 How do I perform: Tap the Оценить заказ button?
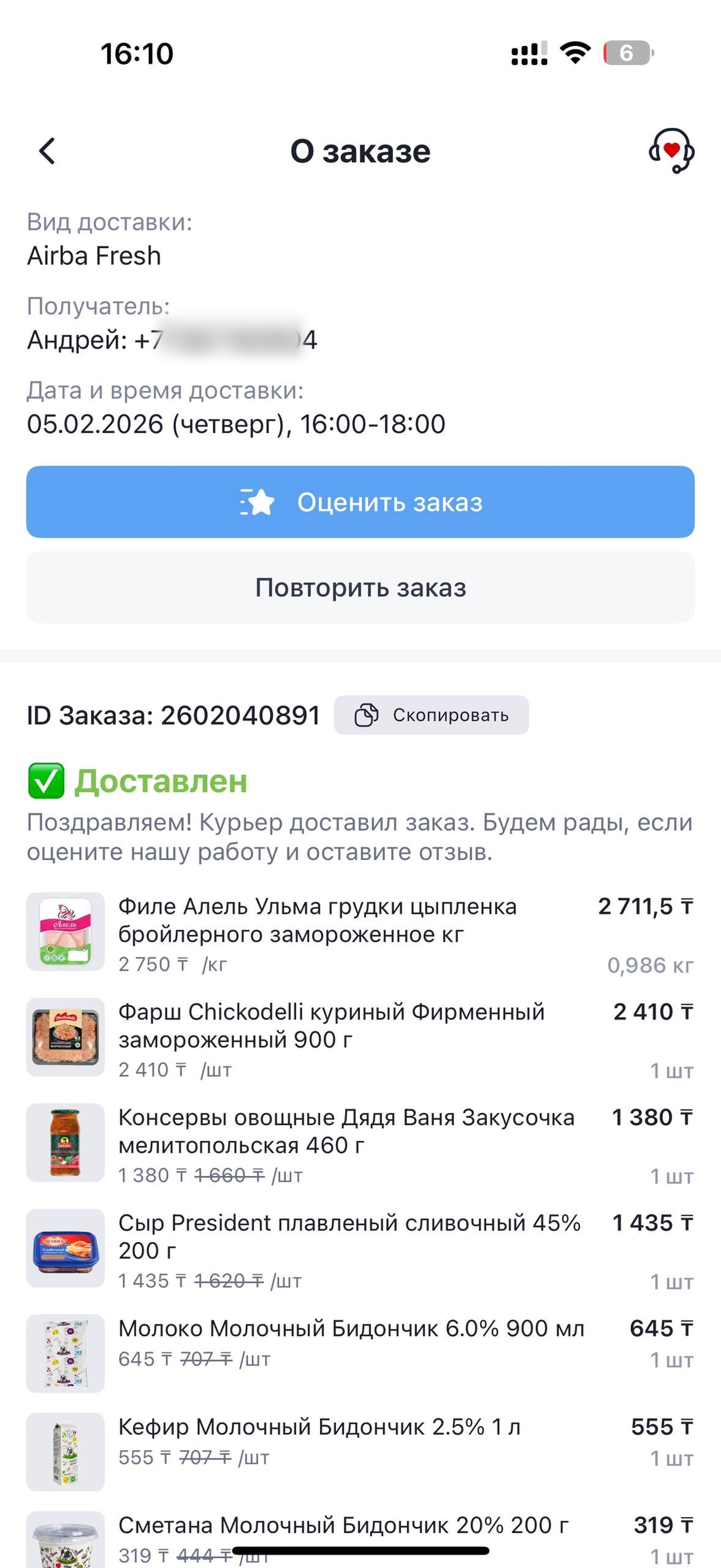[360, 502]
